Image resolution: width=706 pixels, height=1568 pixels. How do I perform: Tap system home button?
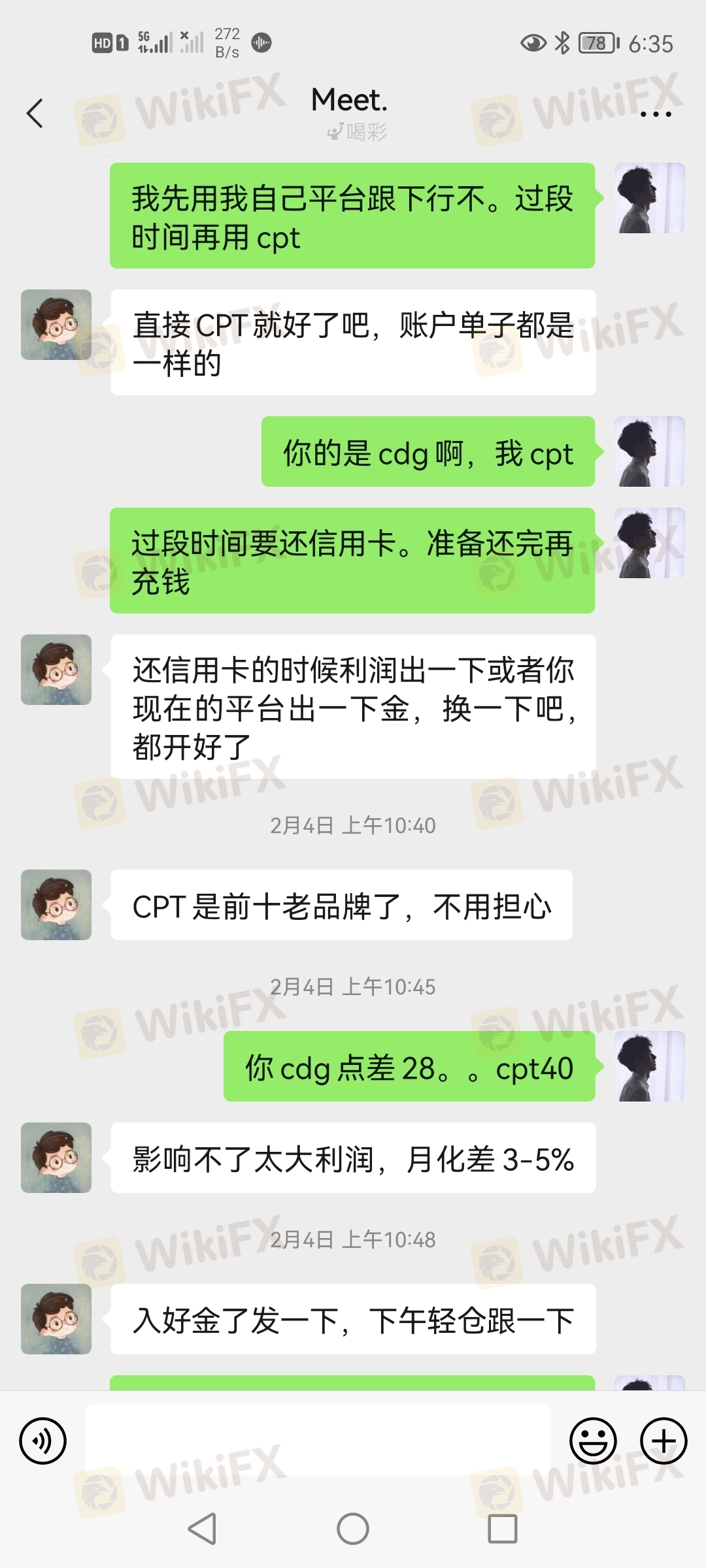pyautogui.click(x=353, y=1529)
